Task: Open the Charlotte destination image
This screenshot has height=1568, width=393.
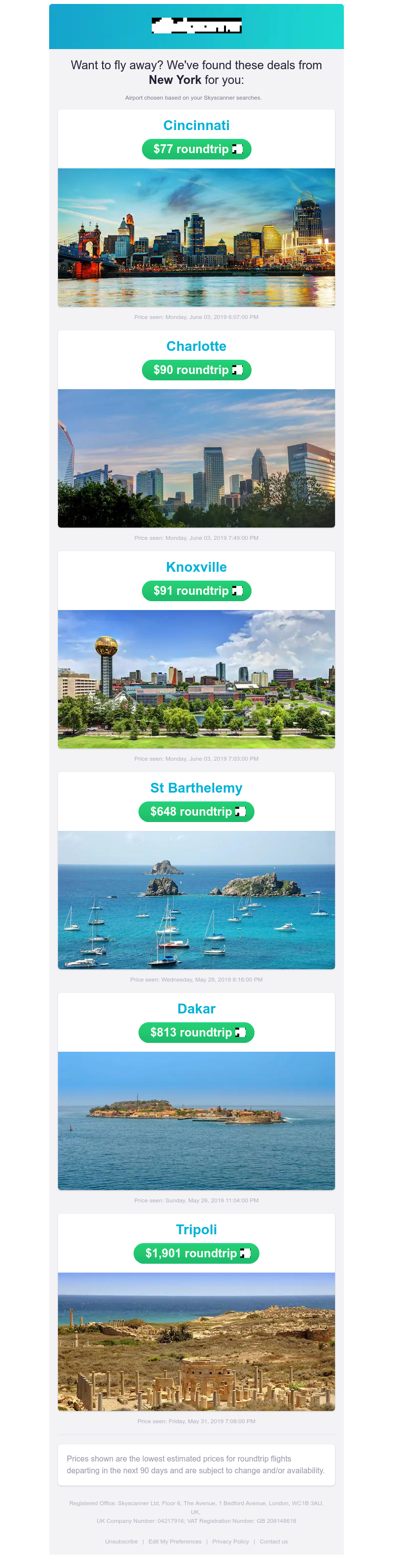Action: tap(196, 458)
